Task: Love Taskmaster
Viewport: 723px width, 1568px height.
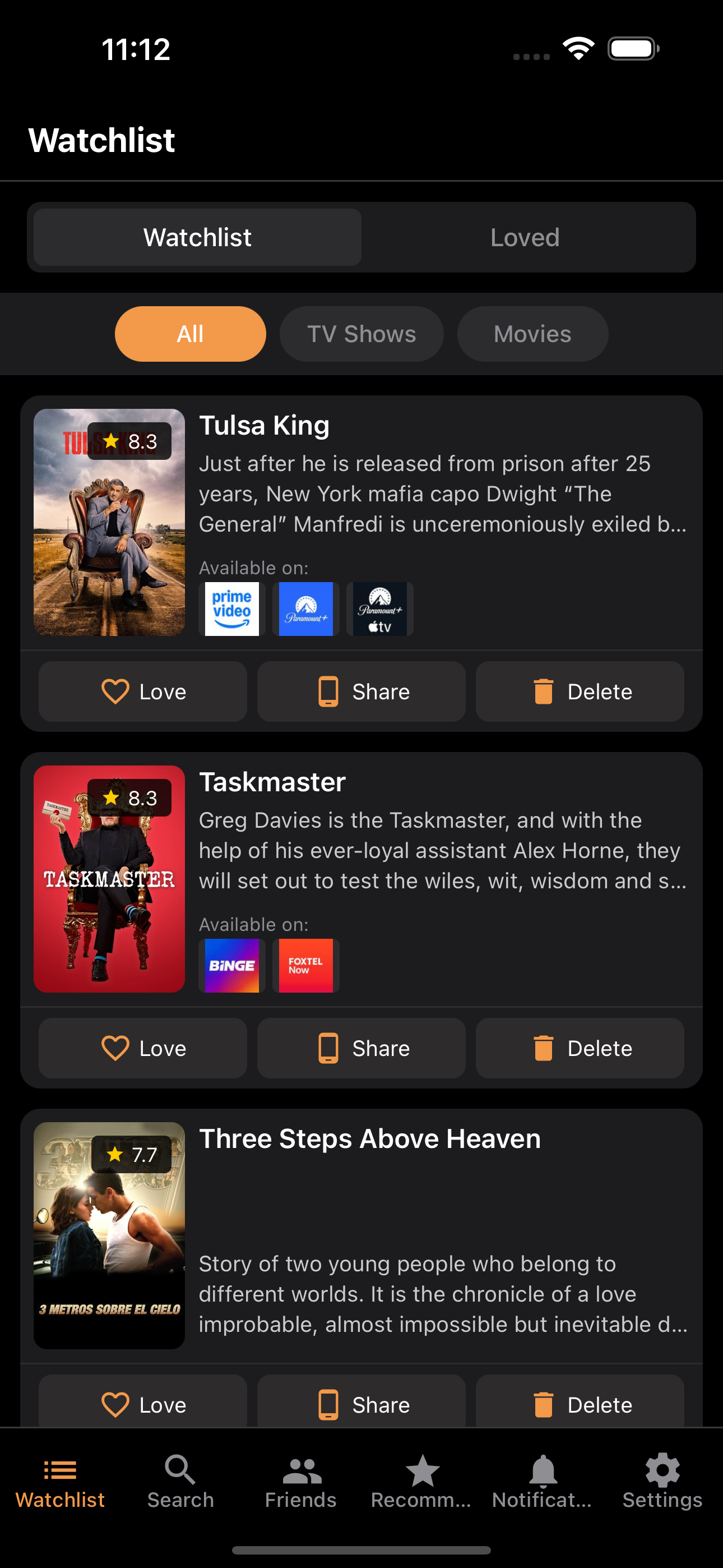Action: coord(143,1048)
